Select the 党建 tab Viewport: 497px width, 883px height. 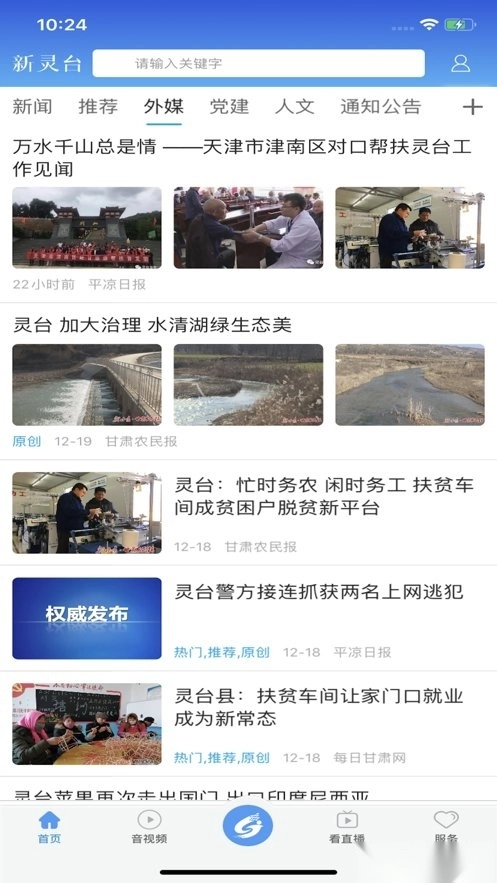coord(229,106)
